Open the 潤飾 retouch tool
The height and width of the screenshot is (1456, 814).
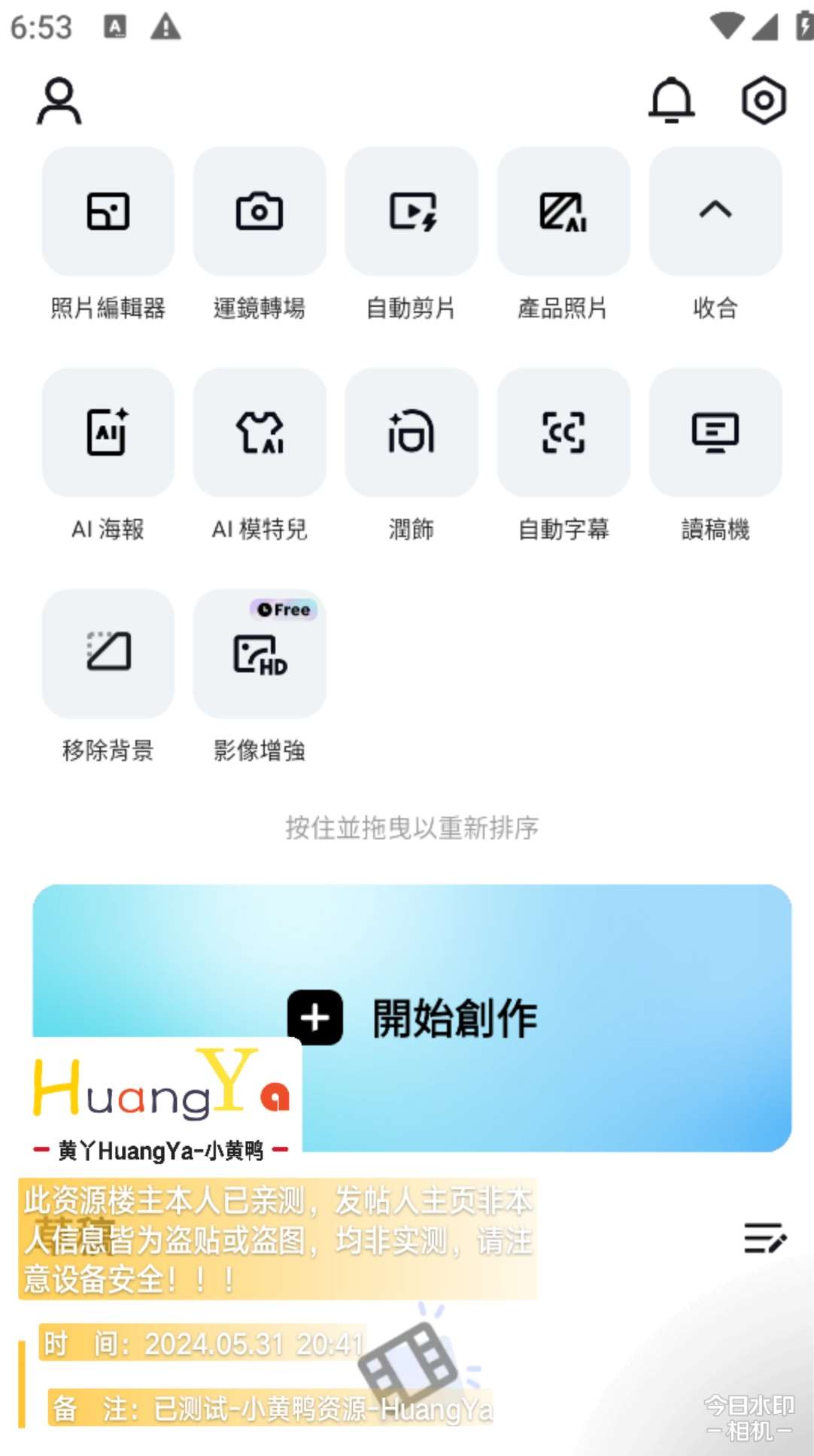pyautogui.click(x=412, y=432)
